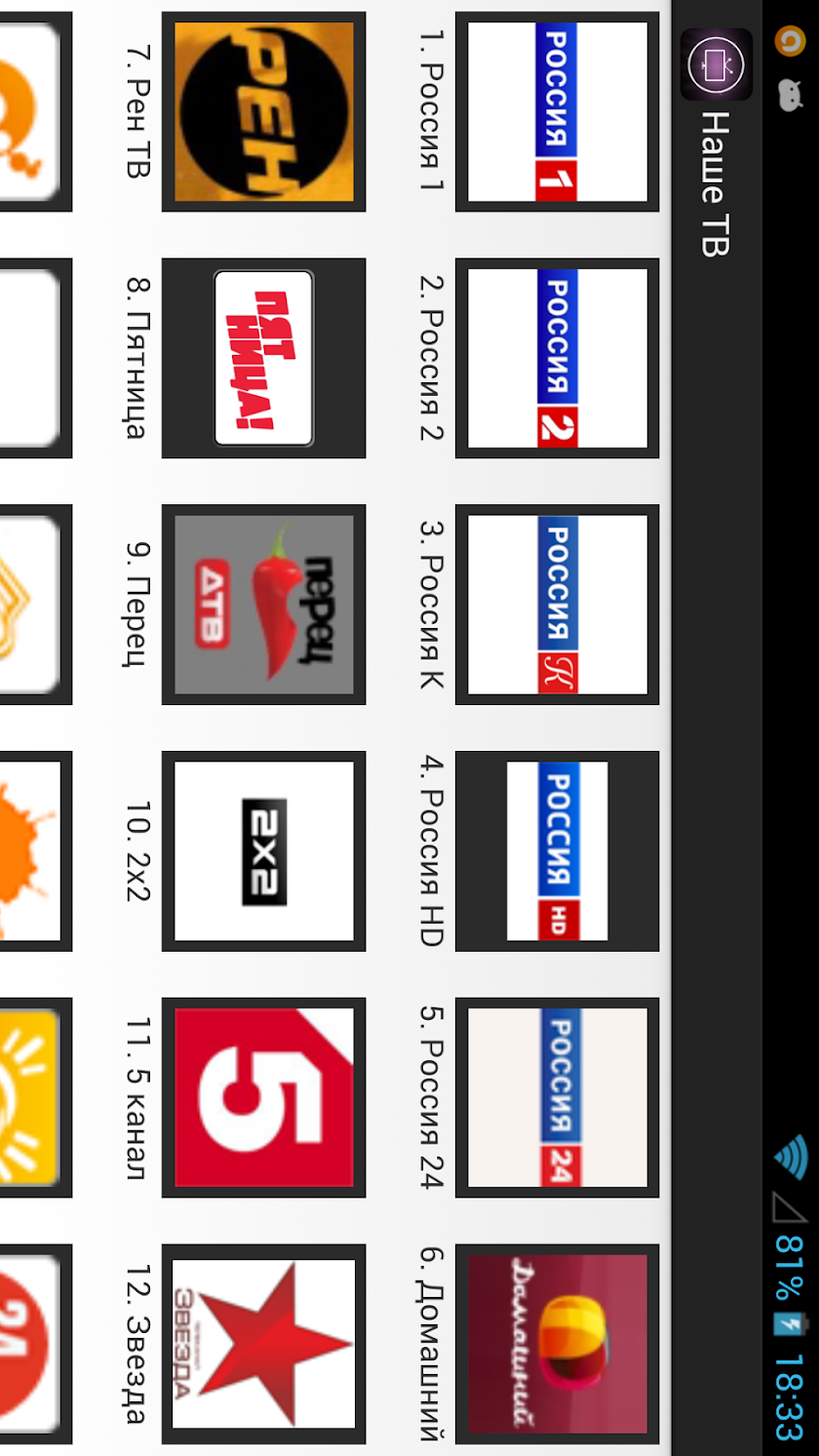This screenshot has width=819, height=1456.
Task: Open the Россия 24 news channel
Action: pyautogui.click(x=558, y=1097)
